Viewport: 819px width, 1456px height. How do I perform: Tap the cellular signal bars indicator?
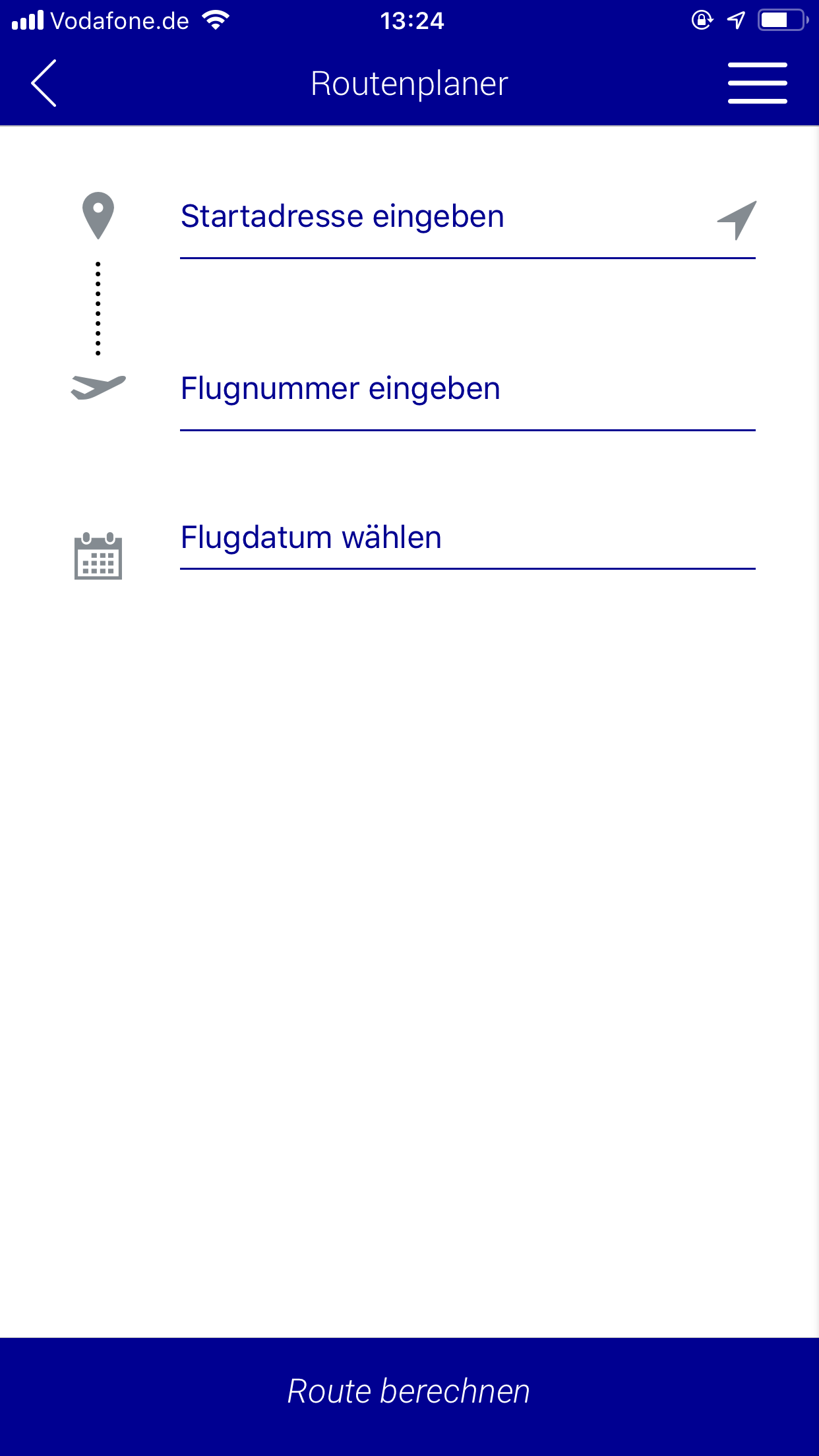pos(27,20)
